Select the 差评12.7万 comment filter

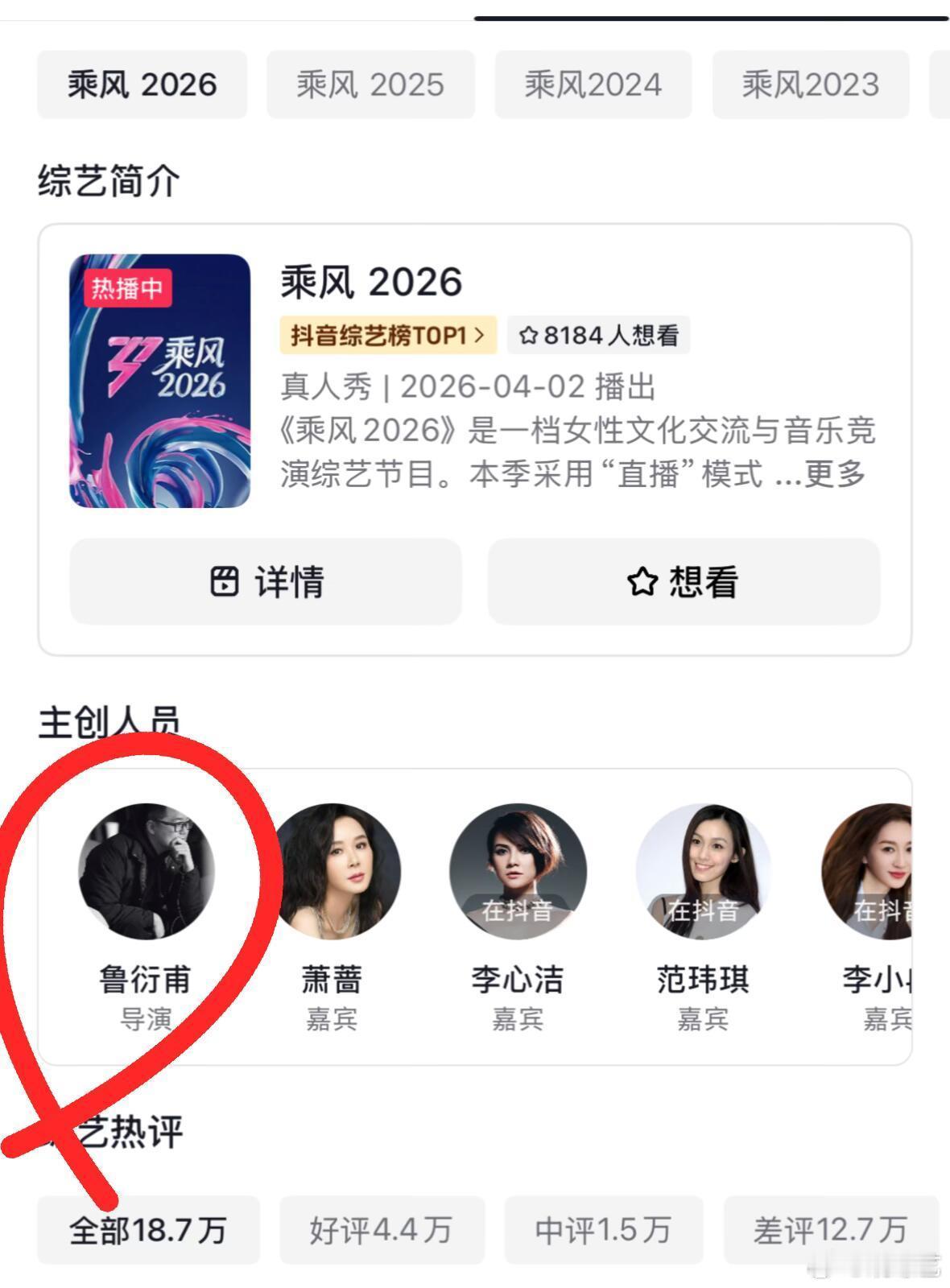tap(832, 1229)
